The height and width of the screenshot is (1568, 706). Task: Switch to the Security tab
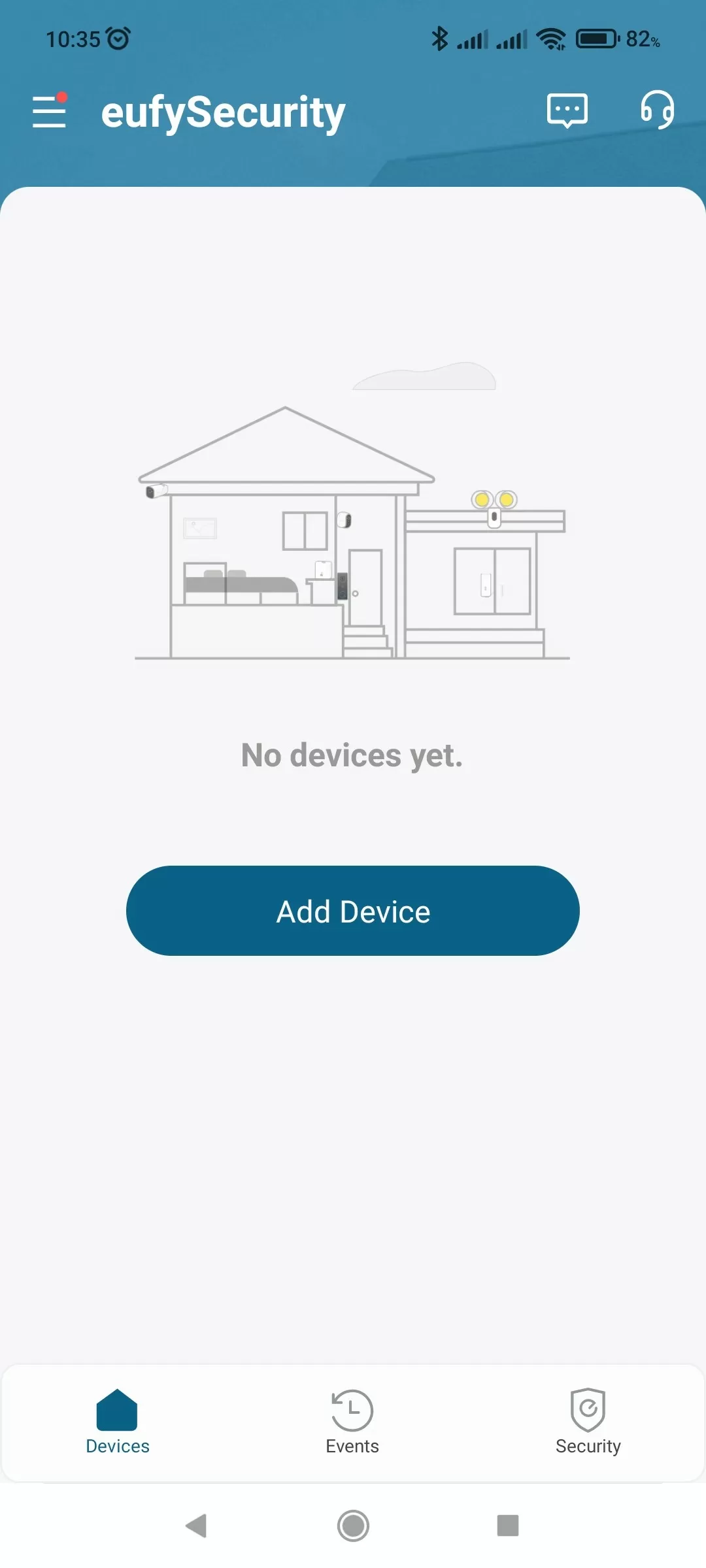(588, 1422)
